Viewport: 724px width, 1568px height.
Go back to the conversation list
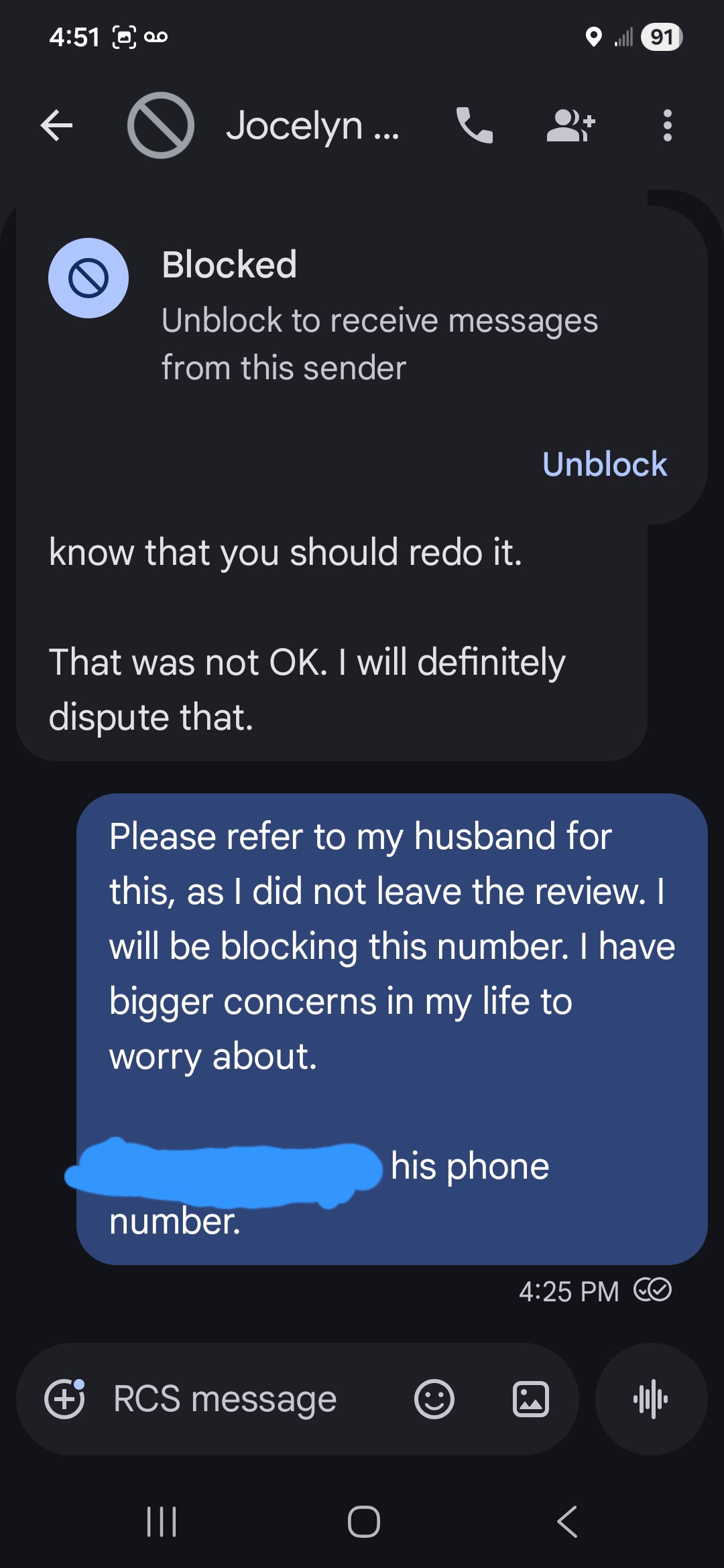[x=57, y=125]
